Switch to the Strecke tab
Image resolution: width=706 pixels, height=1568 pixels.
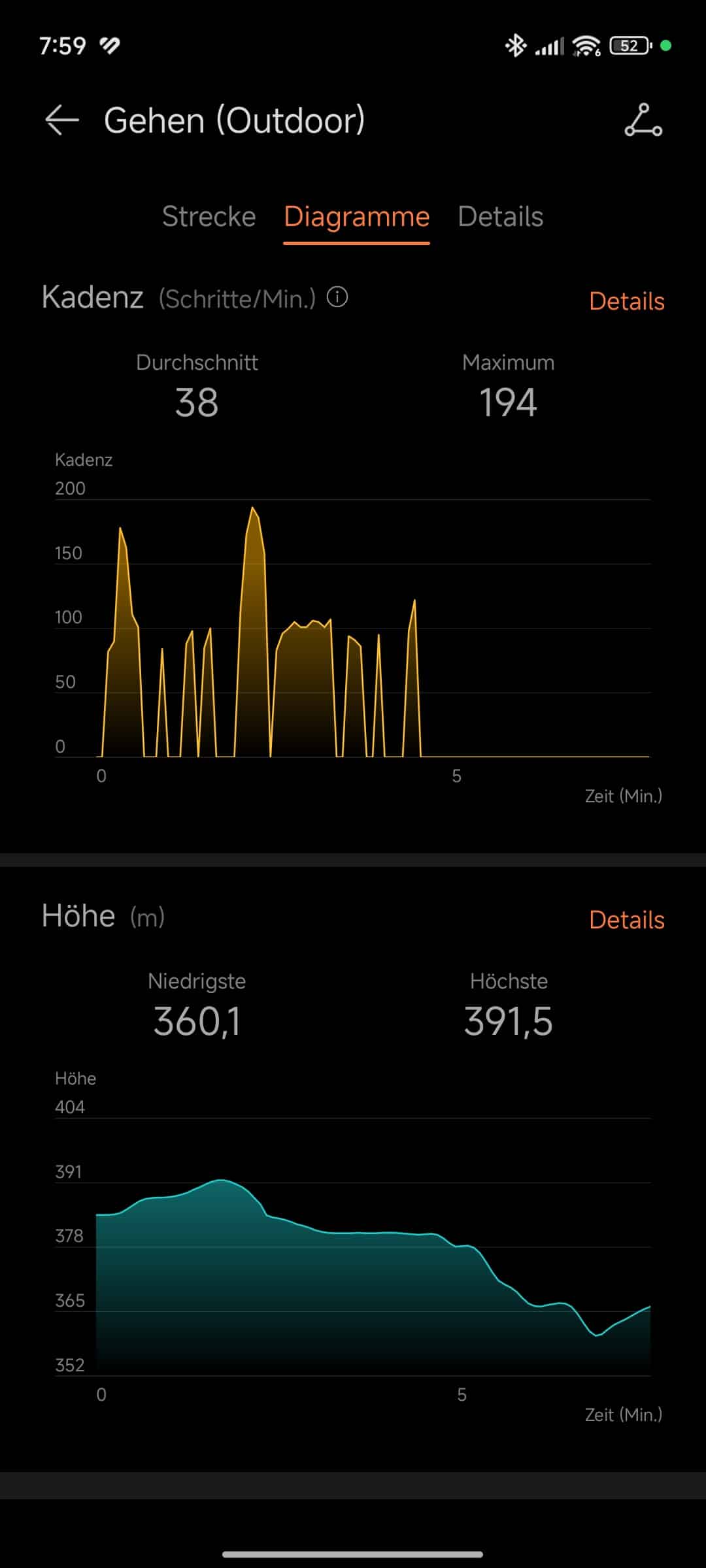pos(209,217)
